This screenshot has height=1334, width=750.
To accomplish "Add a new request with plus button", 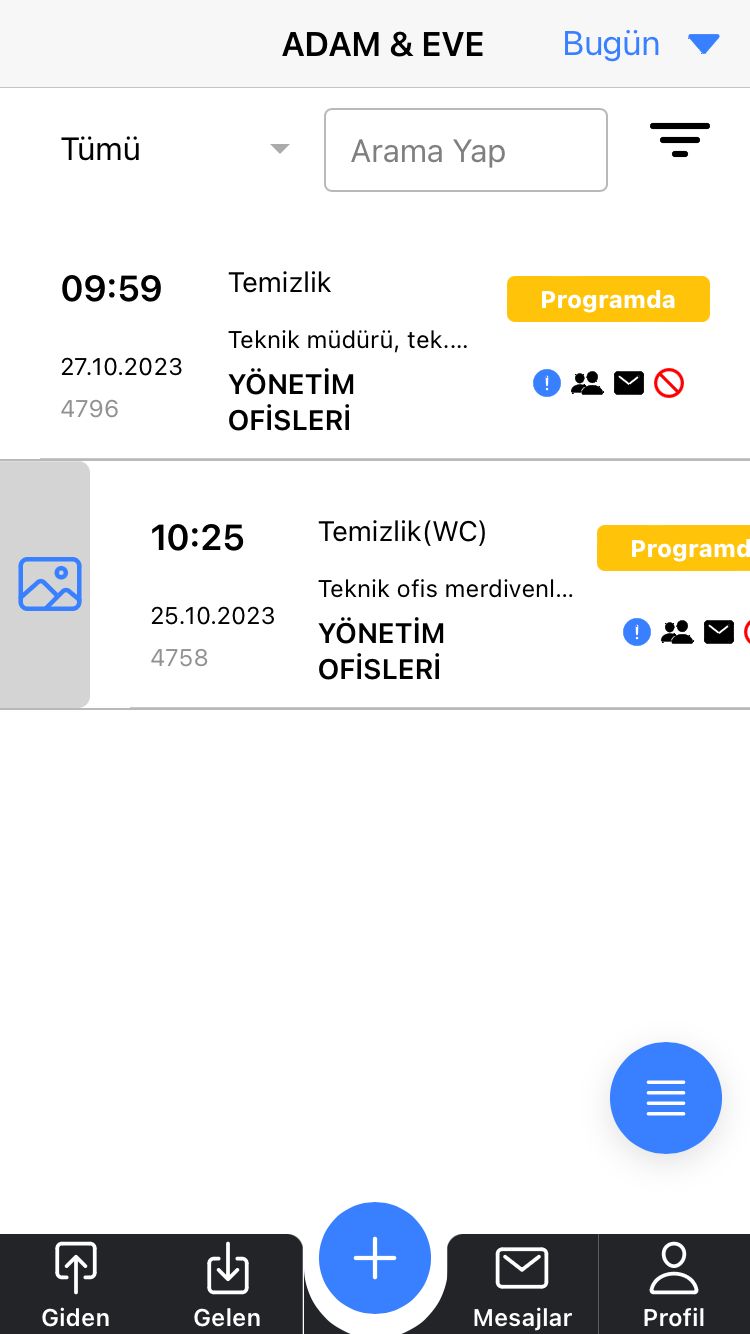I will click(375, 1257).
